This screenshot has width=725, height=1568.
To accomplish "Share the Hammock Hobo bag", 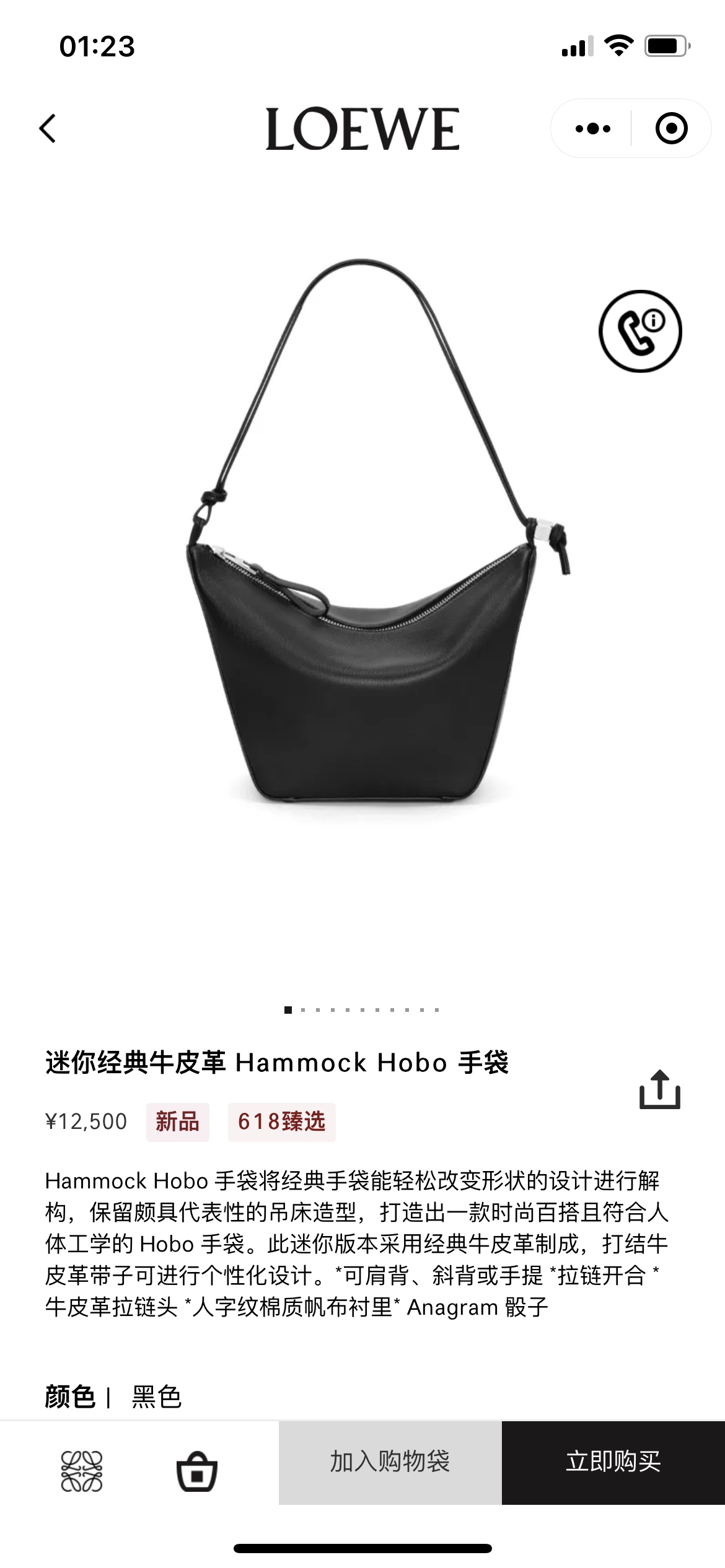I will pyautogui.click(x=659, y=1090).
